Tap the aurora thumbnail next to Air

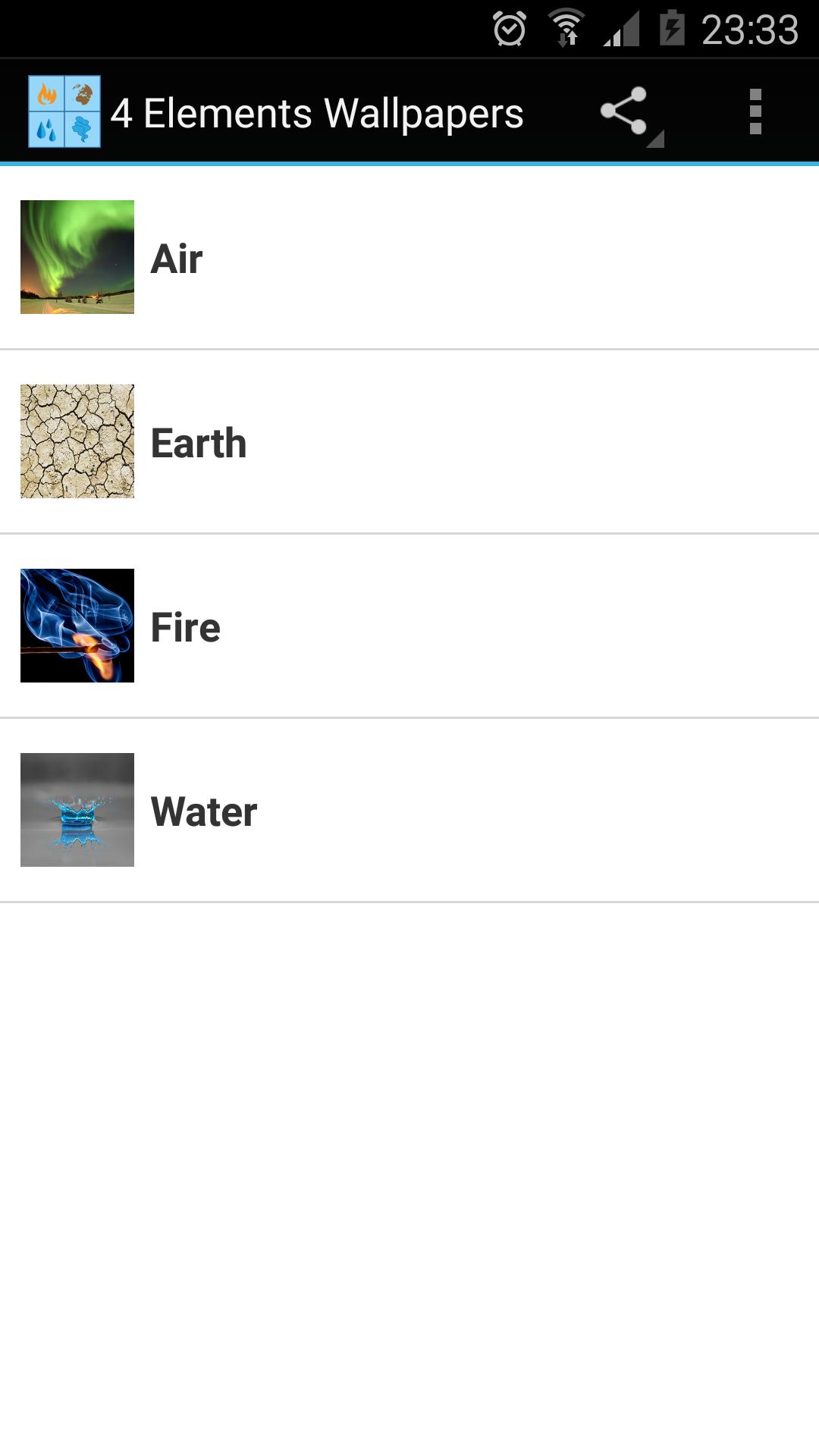(77, 257)
